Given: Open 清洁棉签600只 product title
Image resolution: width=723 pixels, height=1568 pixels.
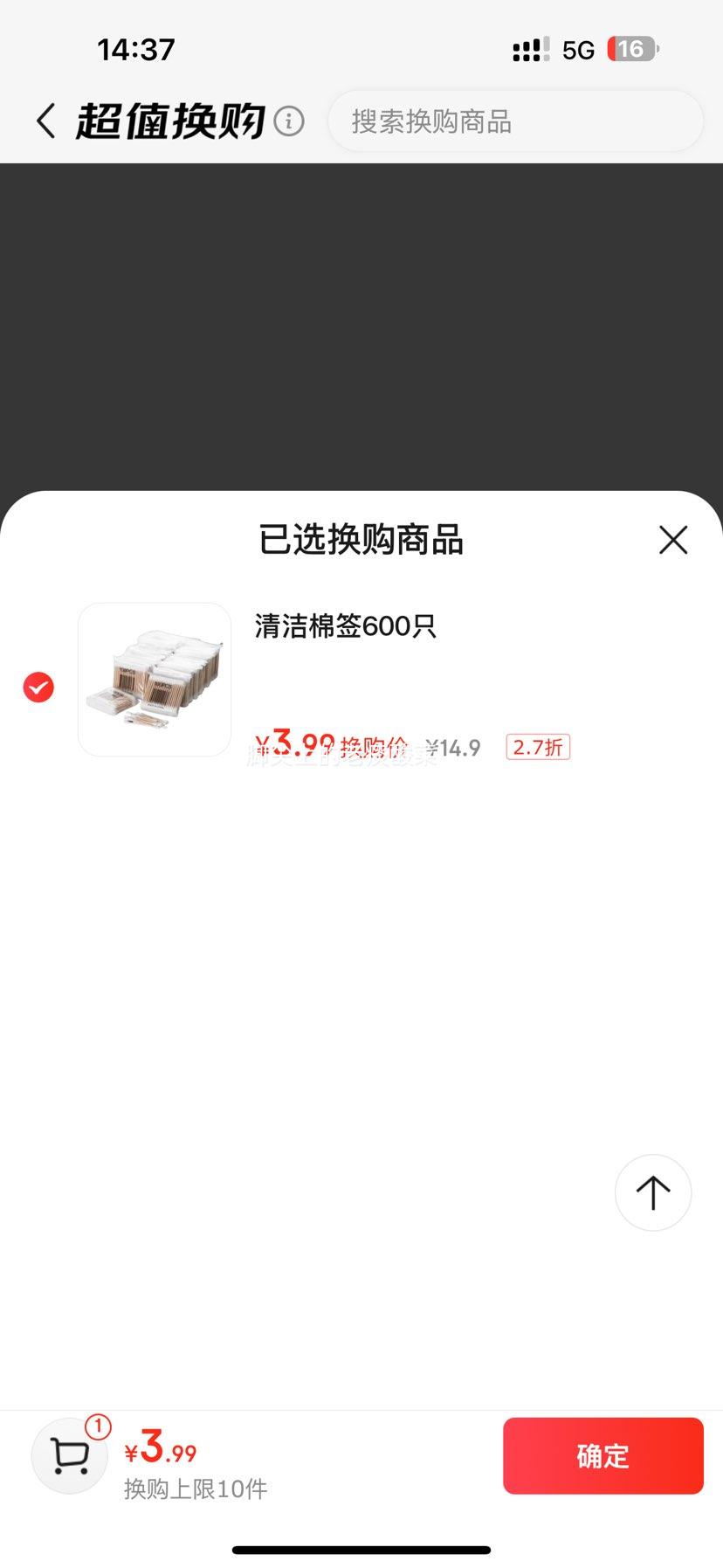Looking at the screenshot, I should (345, 626).
